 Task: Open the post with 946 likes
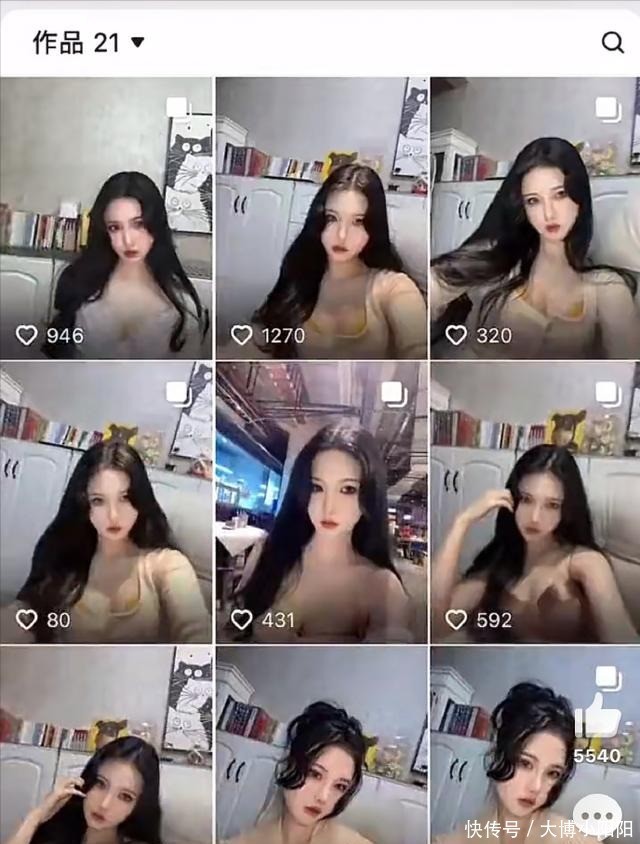[x=106, y=218]
